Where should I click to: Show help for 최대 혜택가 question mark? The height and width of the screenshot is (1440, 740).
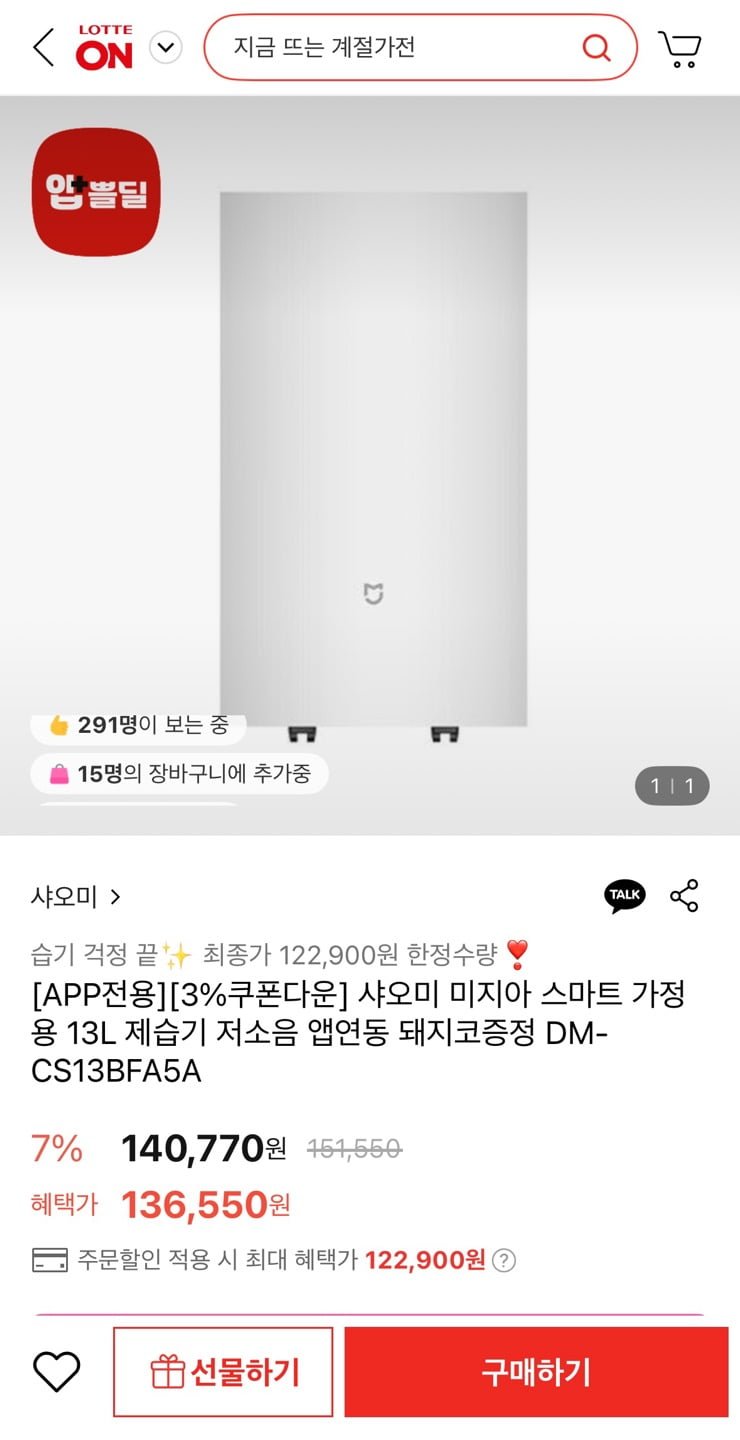point(505,1260)
